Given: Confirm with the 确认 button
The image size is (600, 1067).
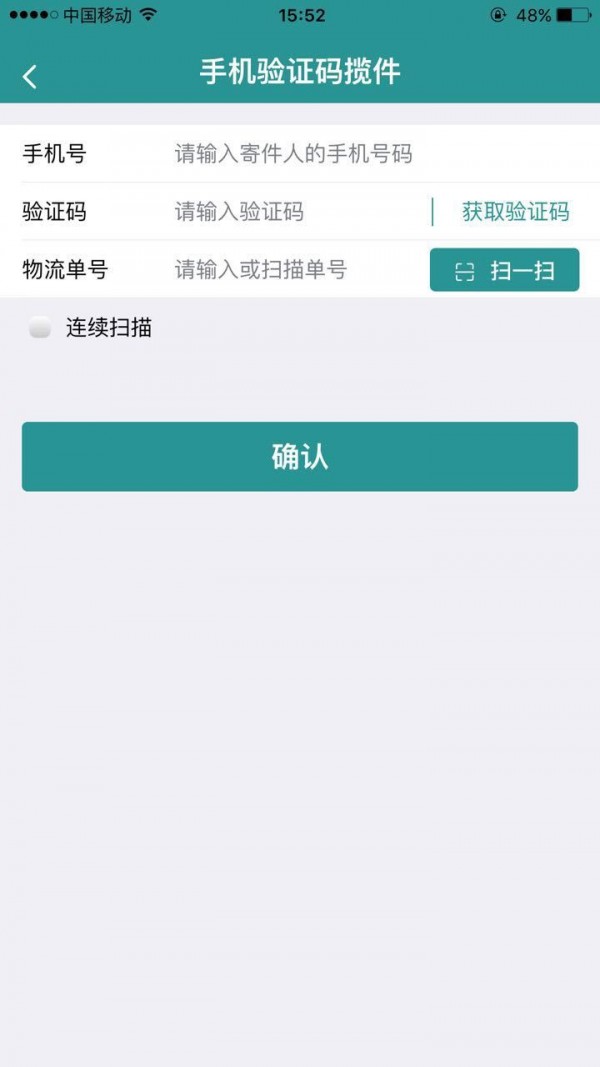Looking at the screenshot, I should pyautogui.click(x=300, y=457).
